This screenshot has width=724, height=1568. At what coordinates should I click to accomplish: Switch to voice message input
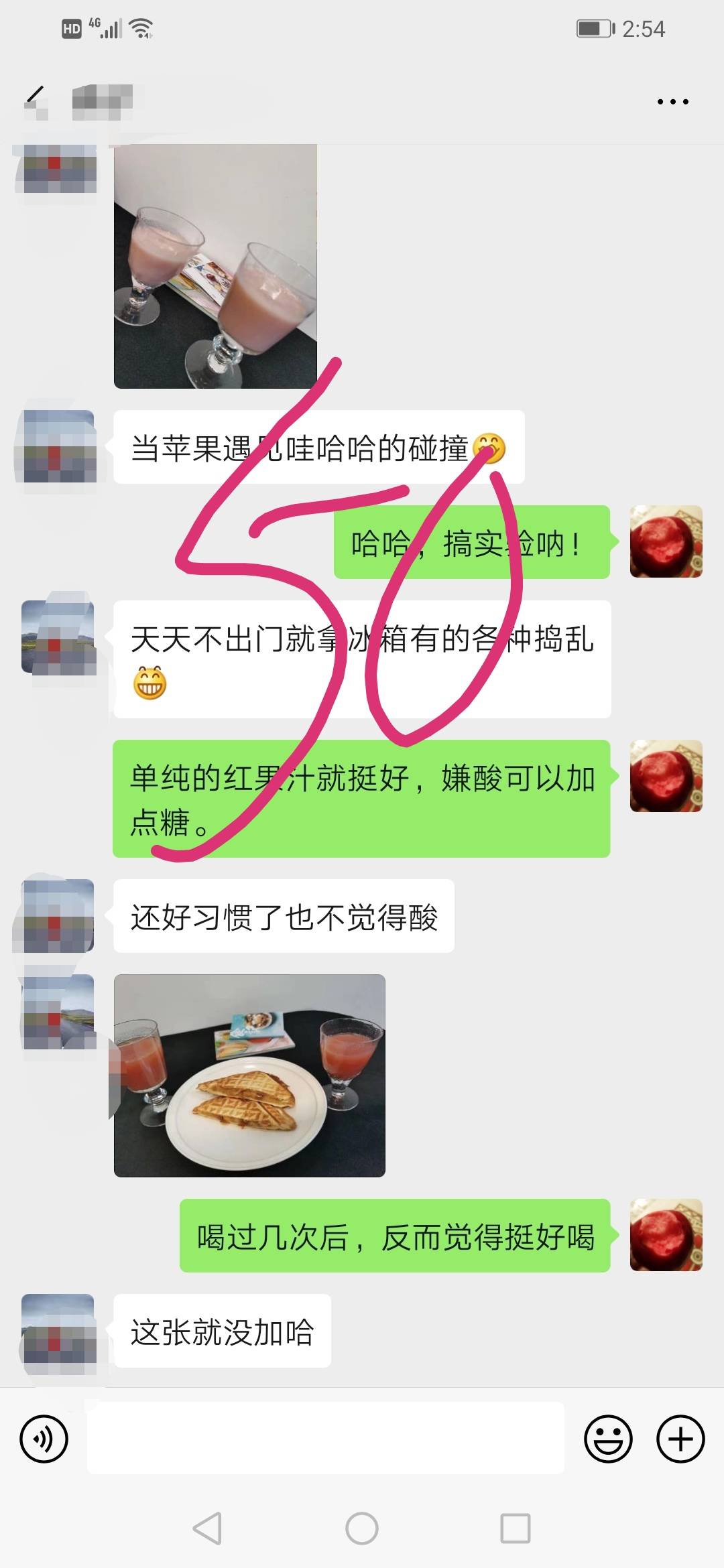(x=44, y=1439)
